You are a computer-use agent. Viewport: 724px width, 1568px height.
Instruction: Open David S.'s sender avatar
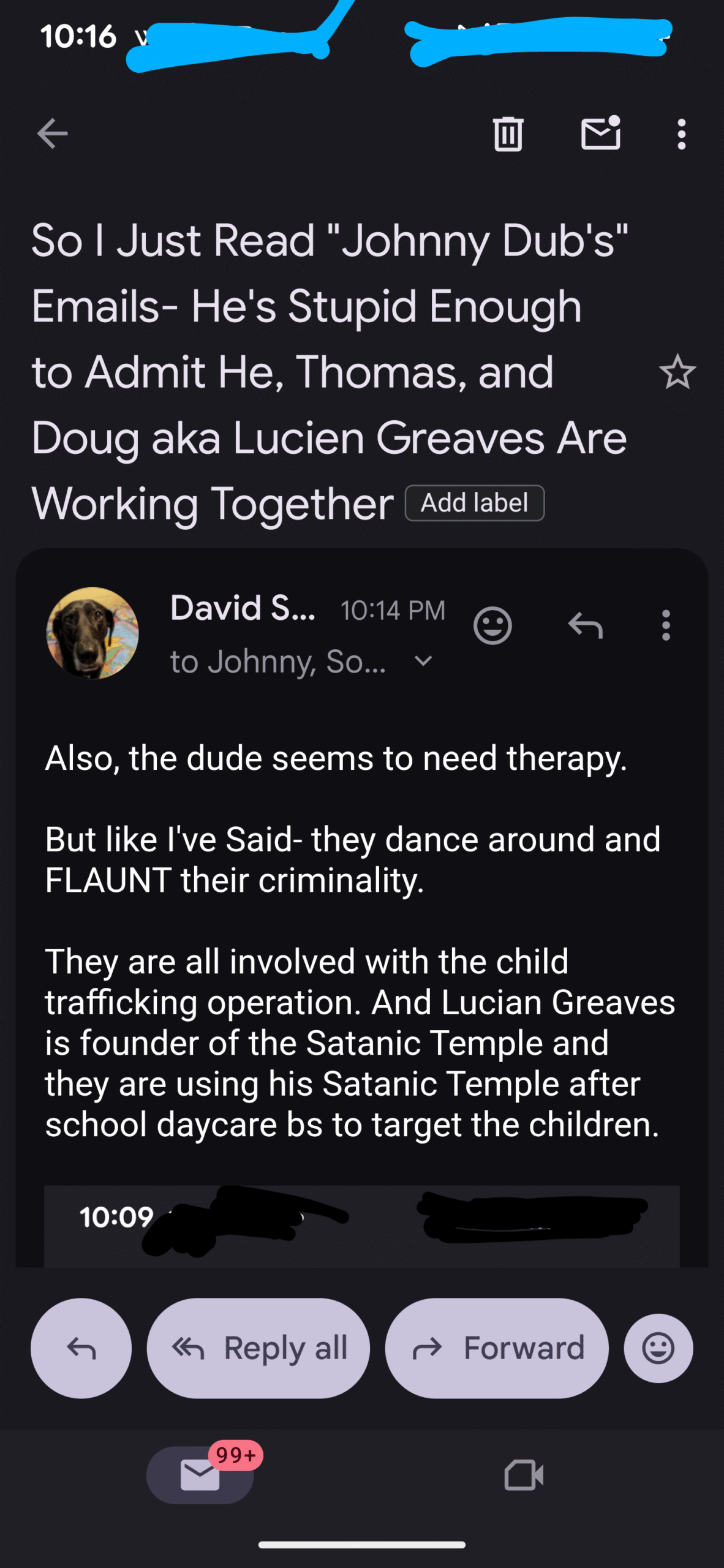pos(92,633)
